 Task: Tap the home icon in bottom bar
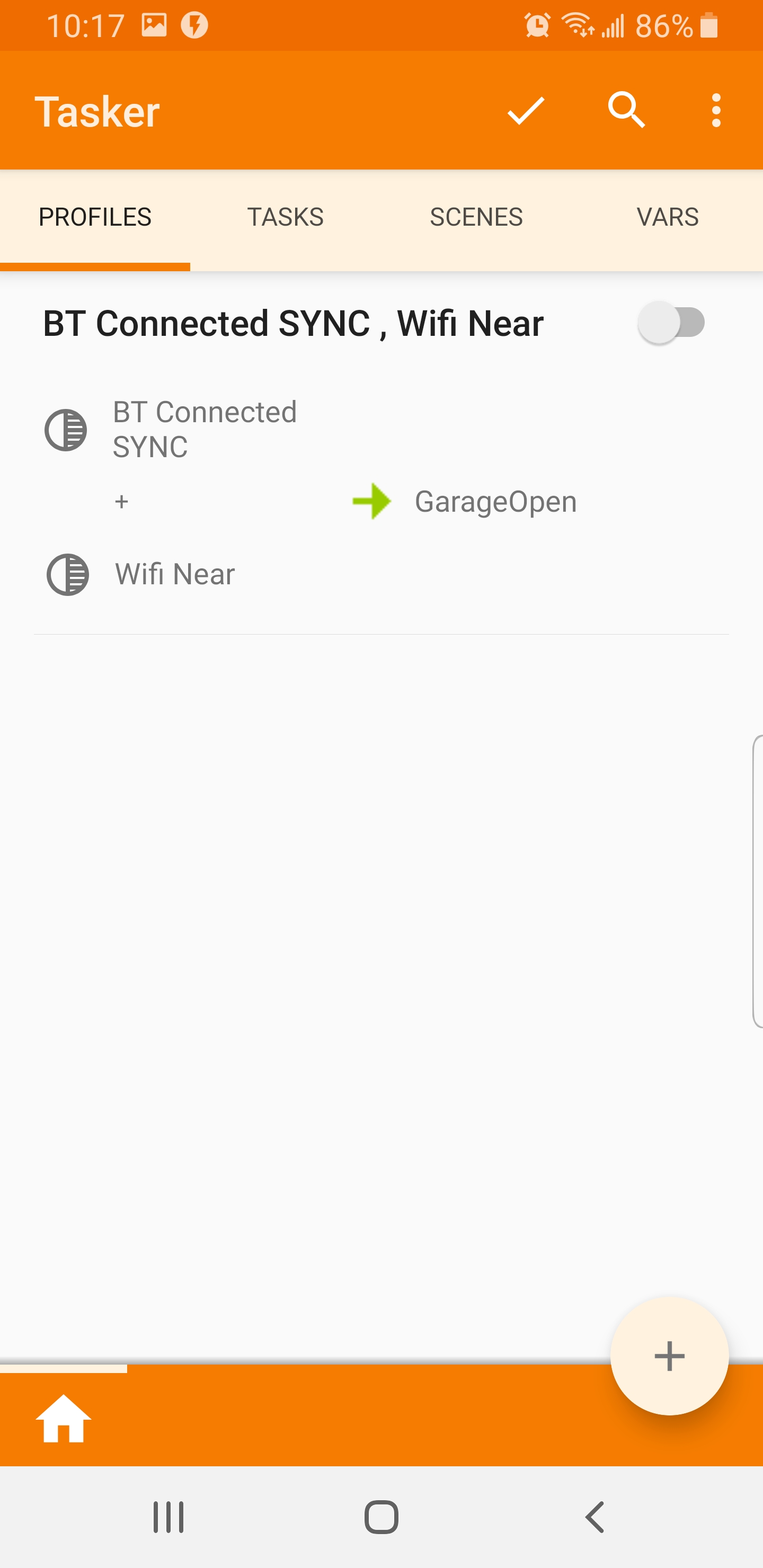(x=64, y=1418)
